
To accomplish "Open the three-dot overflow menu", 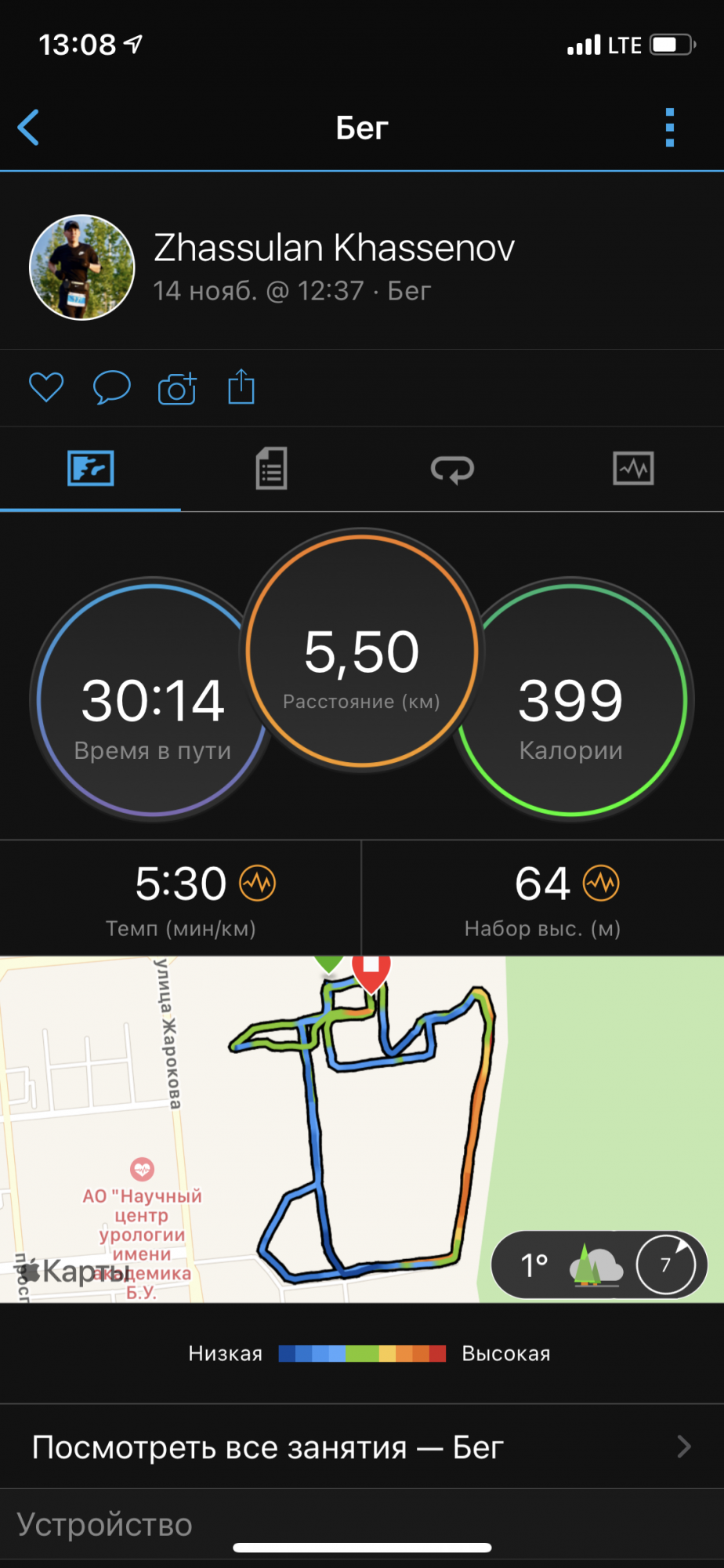I will [x=669, y=128].
